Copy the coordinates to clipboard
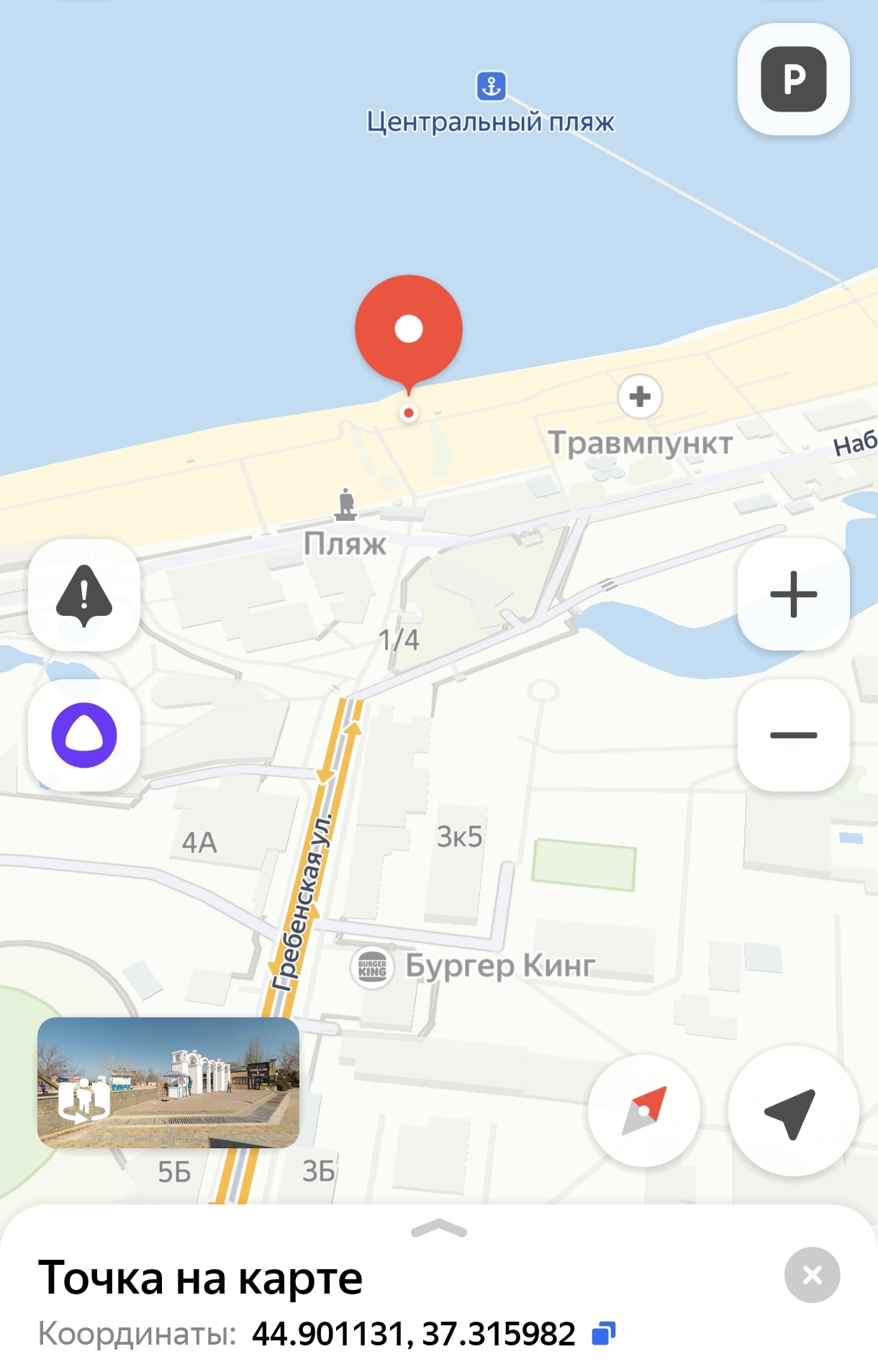The height and width of the screenshot is (1372, 878). (603, 1333)
